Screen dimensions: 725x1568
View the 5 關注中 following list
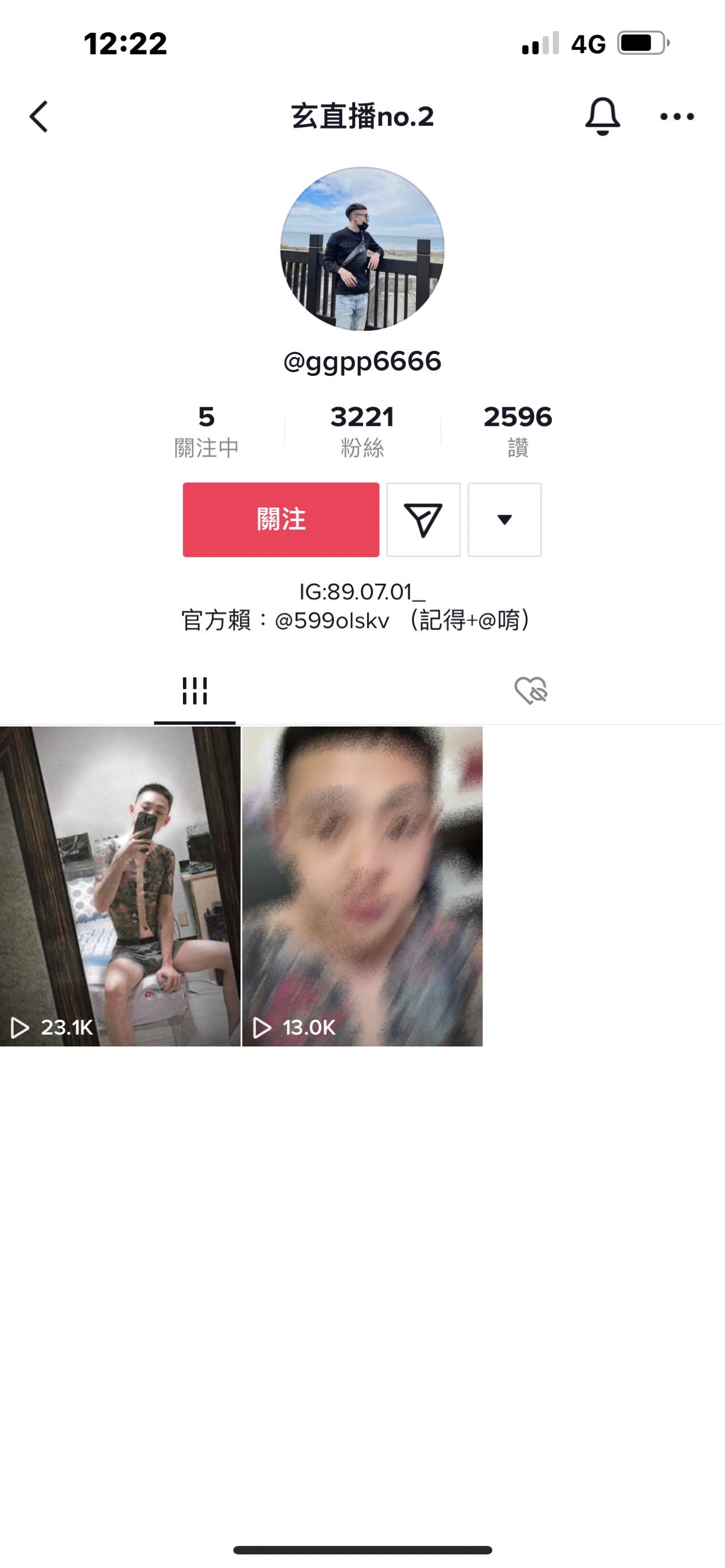(206, 430)
